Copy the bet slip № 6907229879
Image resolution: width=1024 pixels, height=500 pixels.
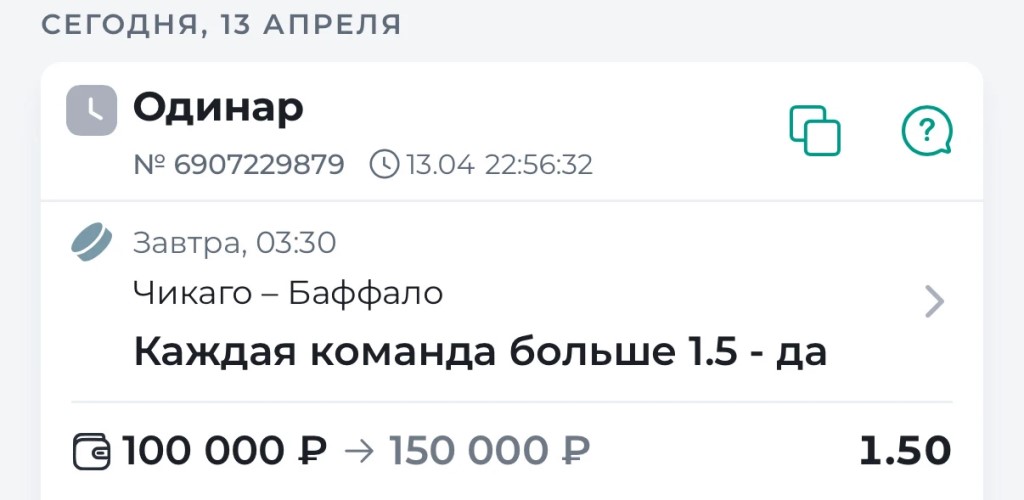[x=815, y=130]
